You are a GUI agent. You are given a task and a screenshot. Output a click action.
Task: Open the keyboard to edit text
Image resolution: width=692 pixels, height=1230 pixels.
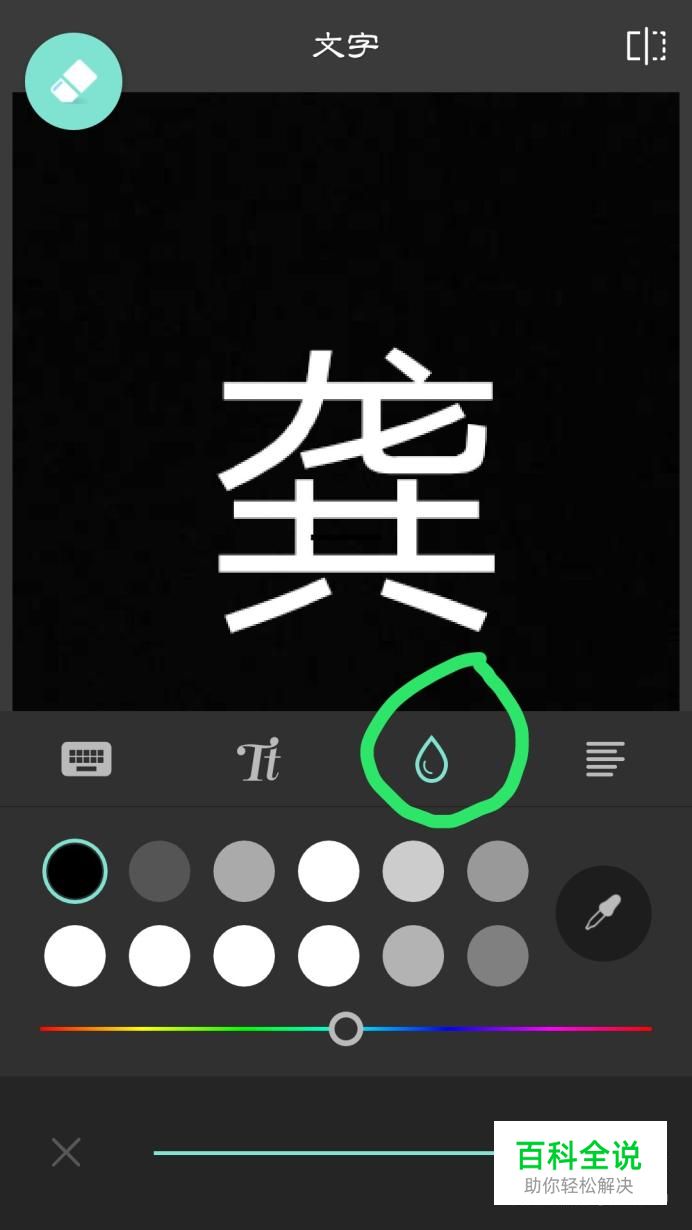[x=86, y=760]
